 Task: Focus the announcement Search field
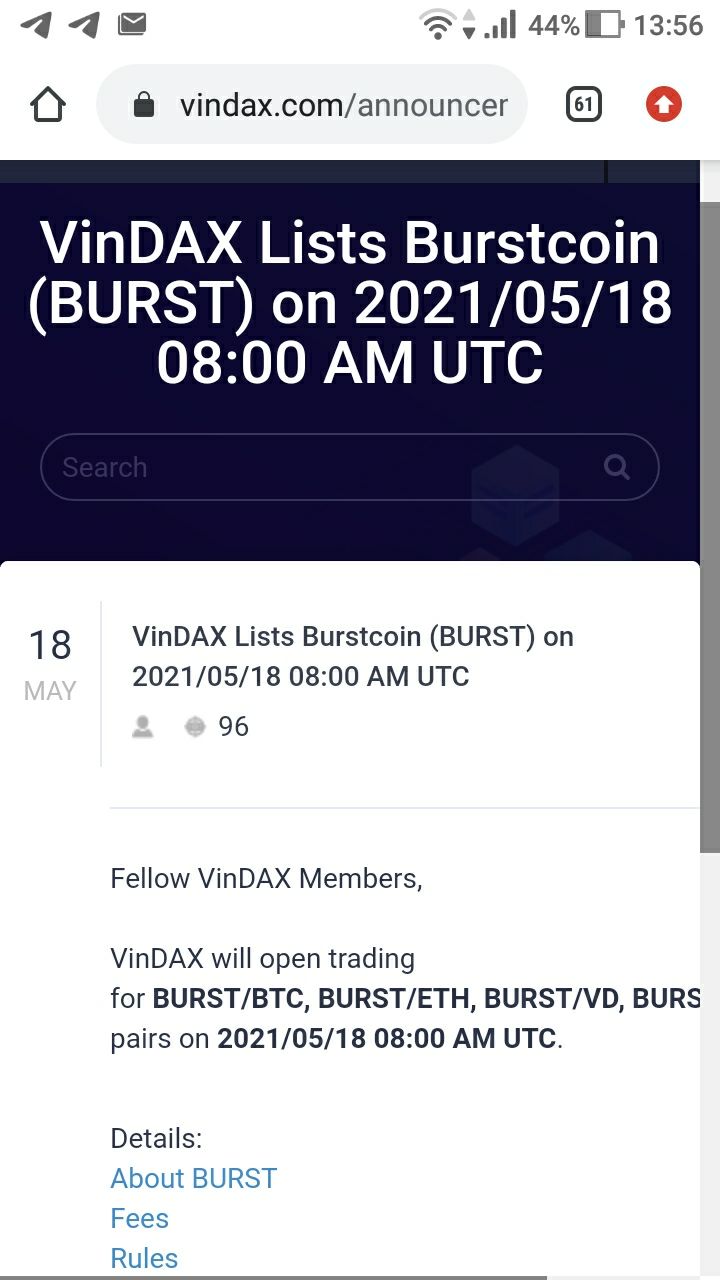320,467
